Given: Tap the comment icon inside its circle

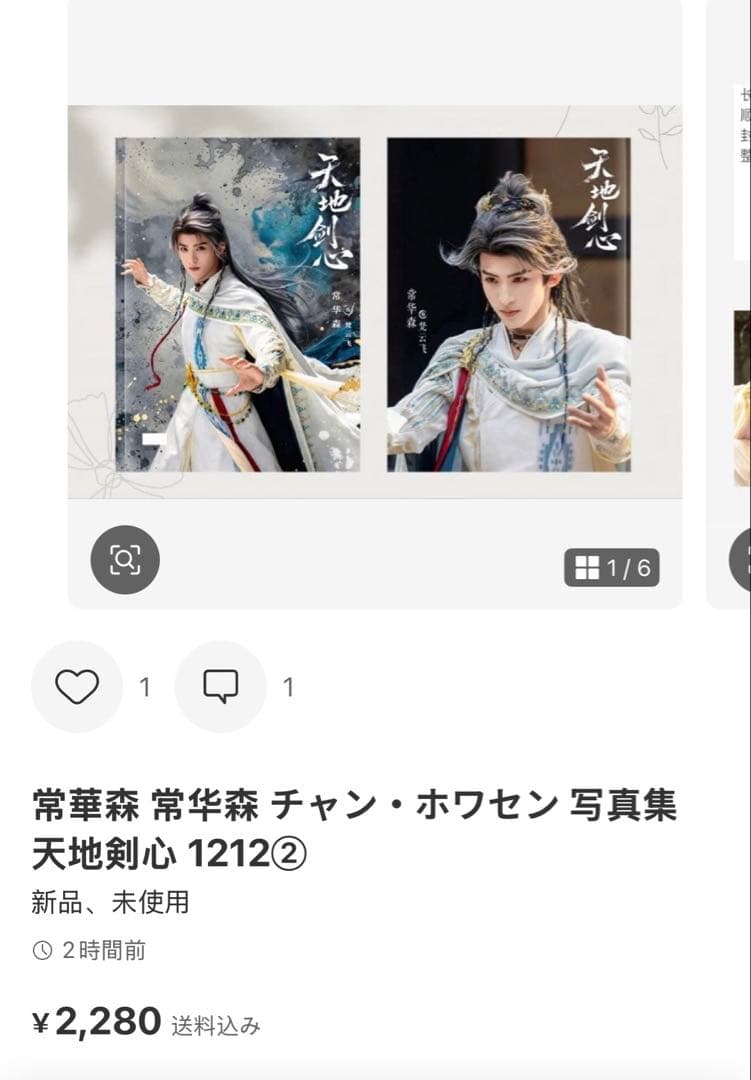Looking at the screenshot, I should coord(220,687).
